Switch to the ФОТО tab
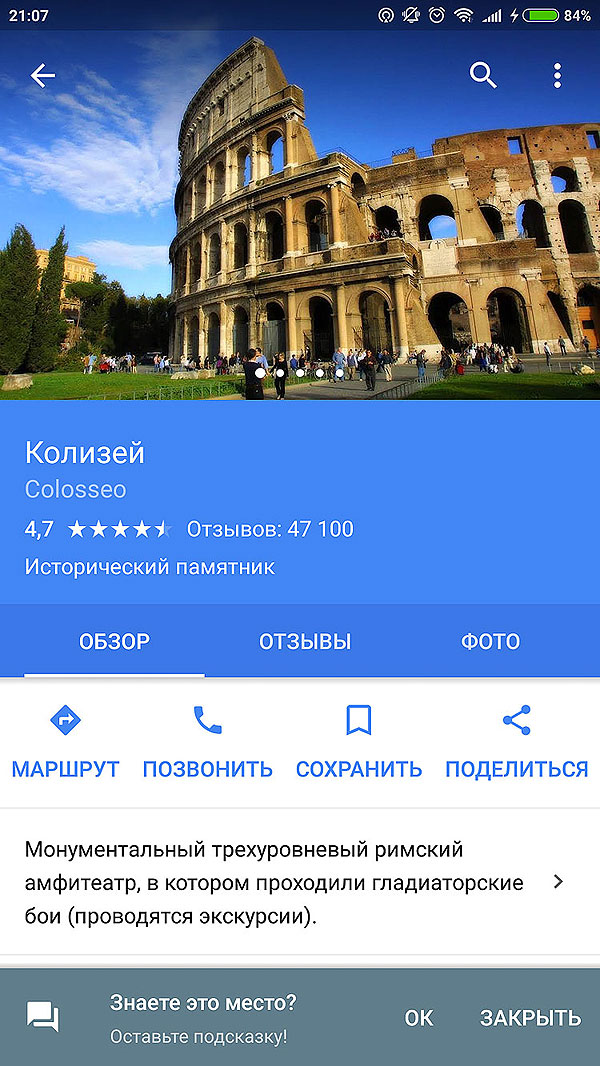 [490, 642]
